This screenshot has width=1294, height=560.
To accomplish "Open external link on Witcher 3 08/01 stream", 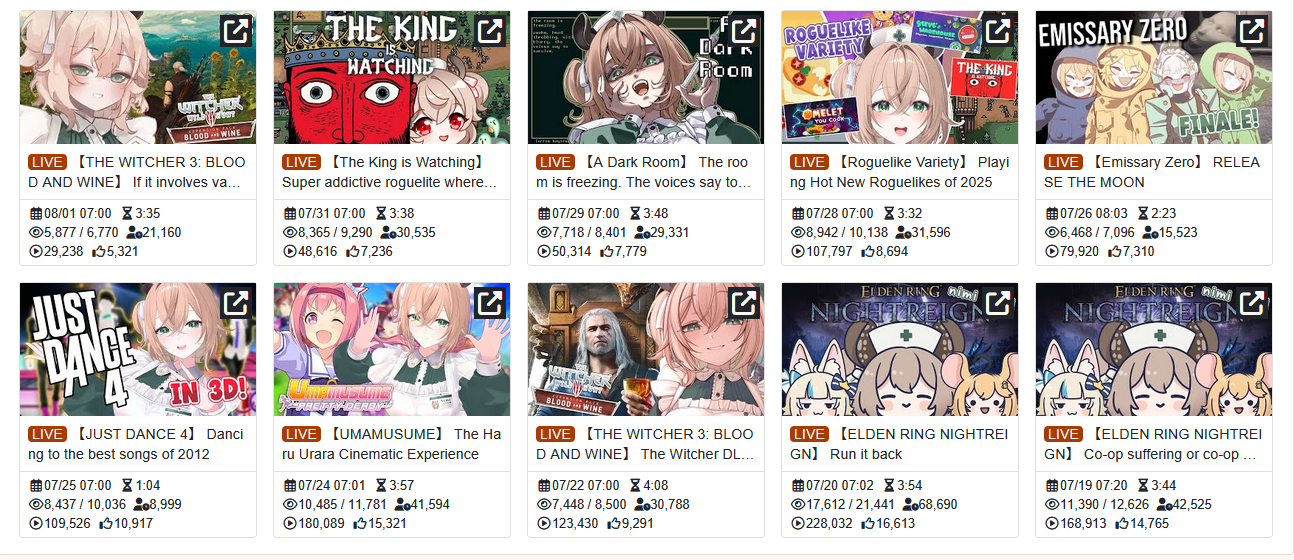I will [x=235, y=31].
